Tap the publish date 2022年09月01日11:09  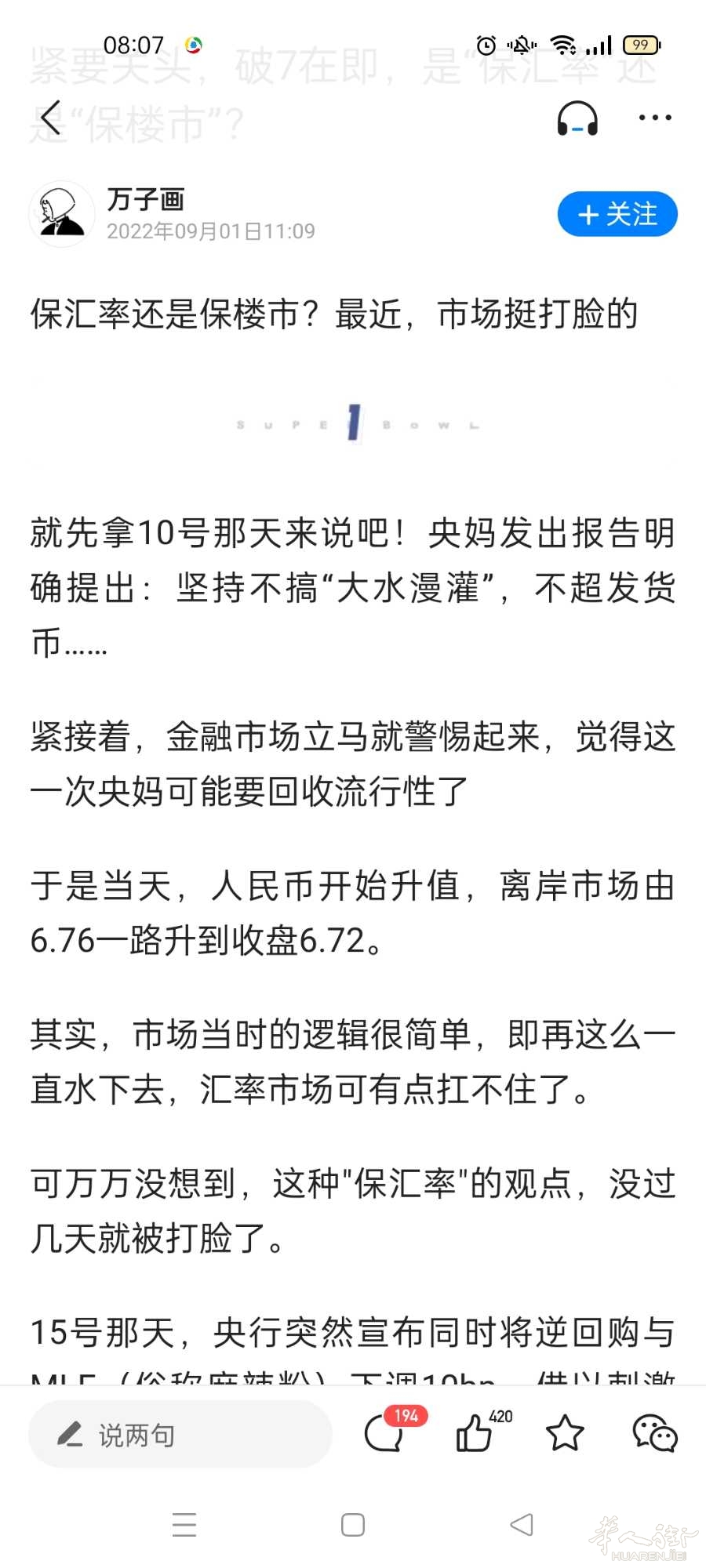(x=209, y=231)
